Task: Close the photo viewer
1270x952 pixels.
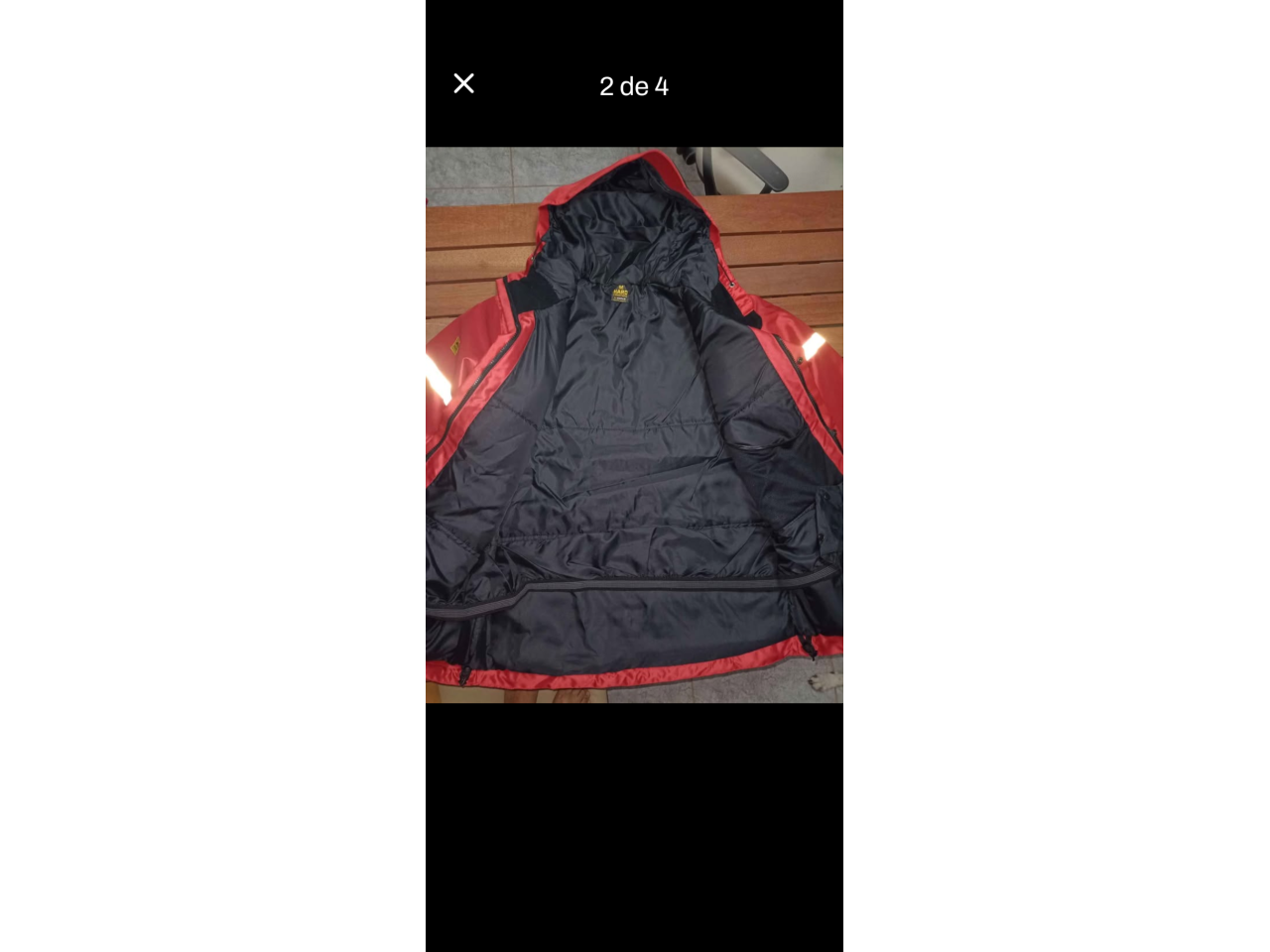Action: click(463, 84)
